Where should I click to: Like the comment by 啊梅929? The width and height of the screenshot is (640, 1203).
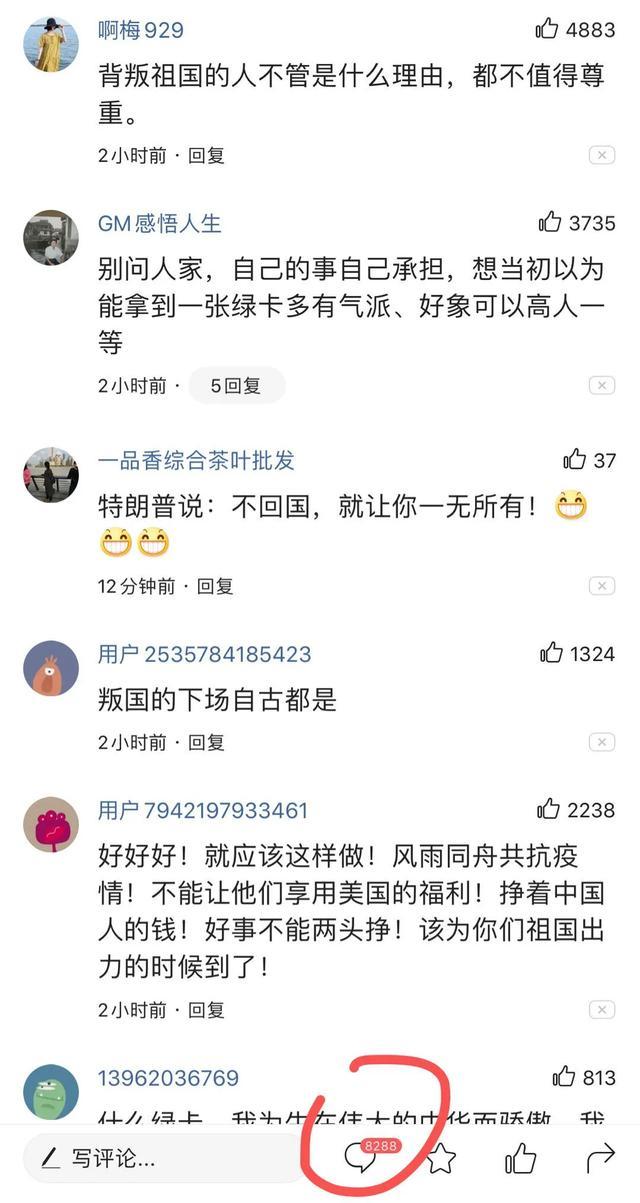click(x=575, y=29)
